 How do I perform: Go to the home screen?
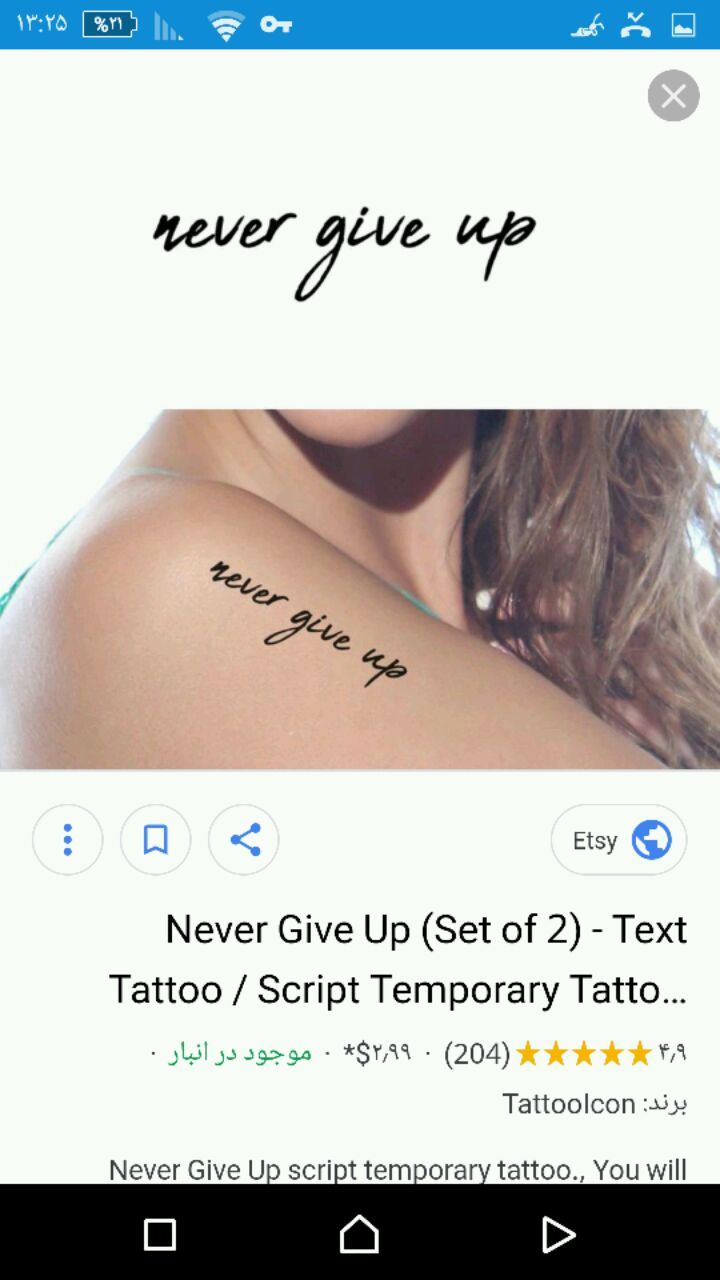pos(360,1234)
